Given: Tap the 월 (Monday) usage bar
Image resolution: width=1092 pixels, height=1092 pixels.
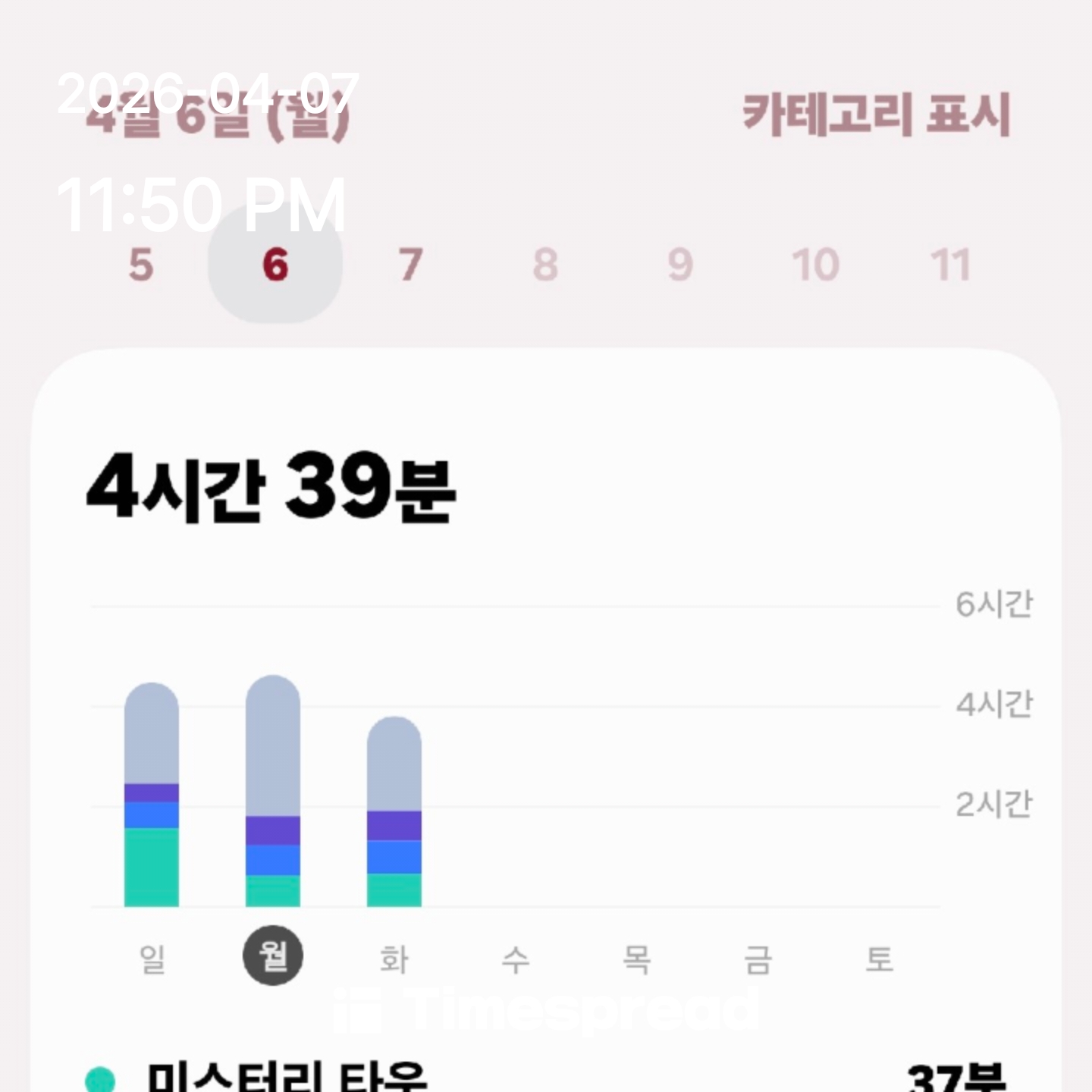Looking at the screenshot, I should coord(273,791).
